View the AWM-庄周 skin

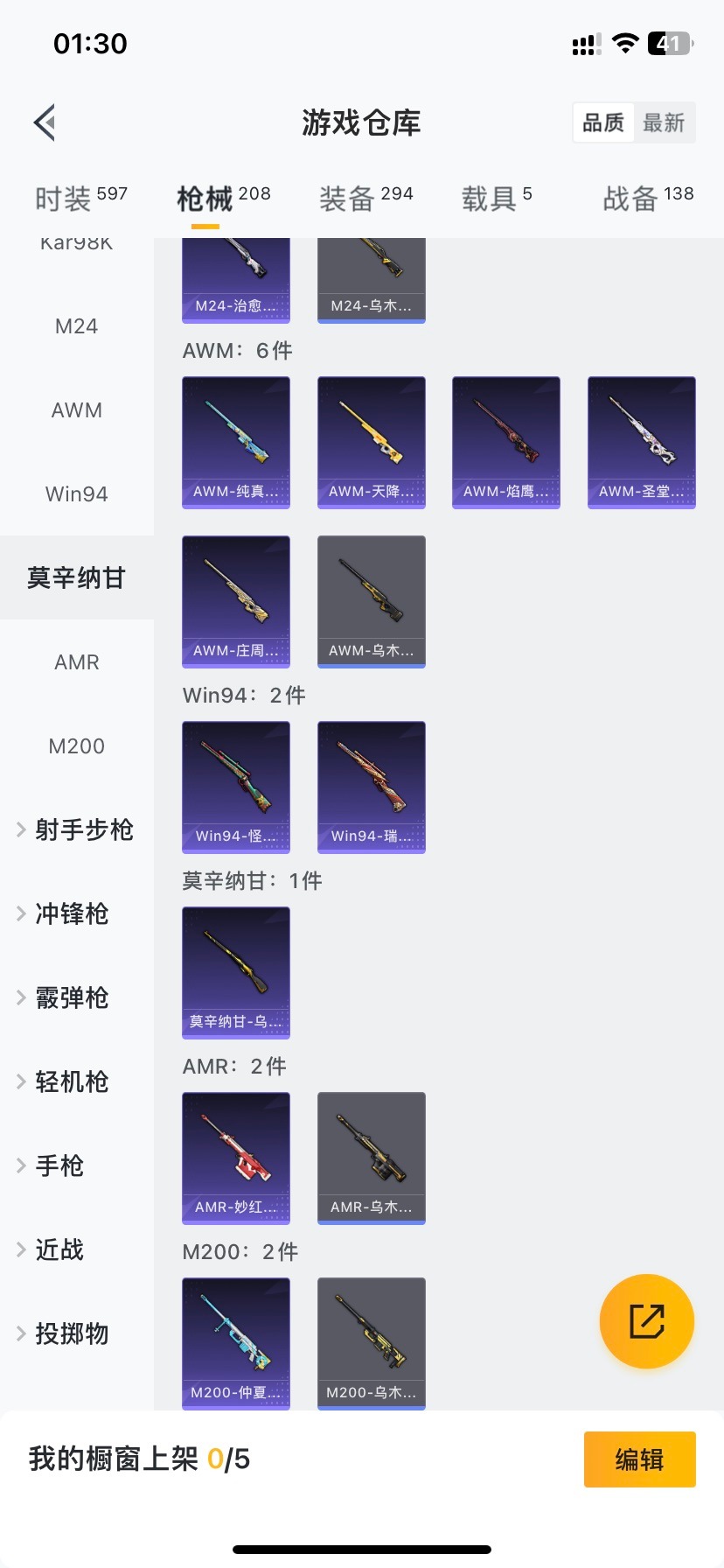[236, 601]
